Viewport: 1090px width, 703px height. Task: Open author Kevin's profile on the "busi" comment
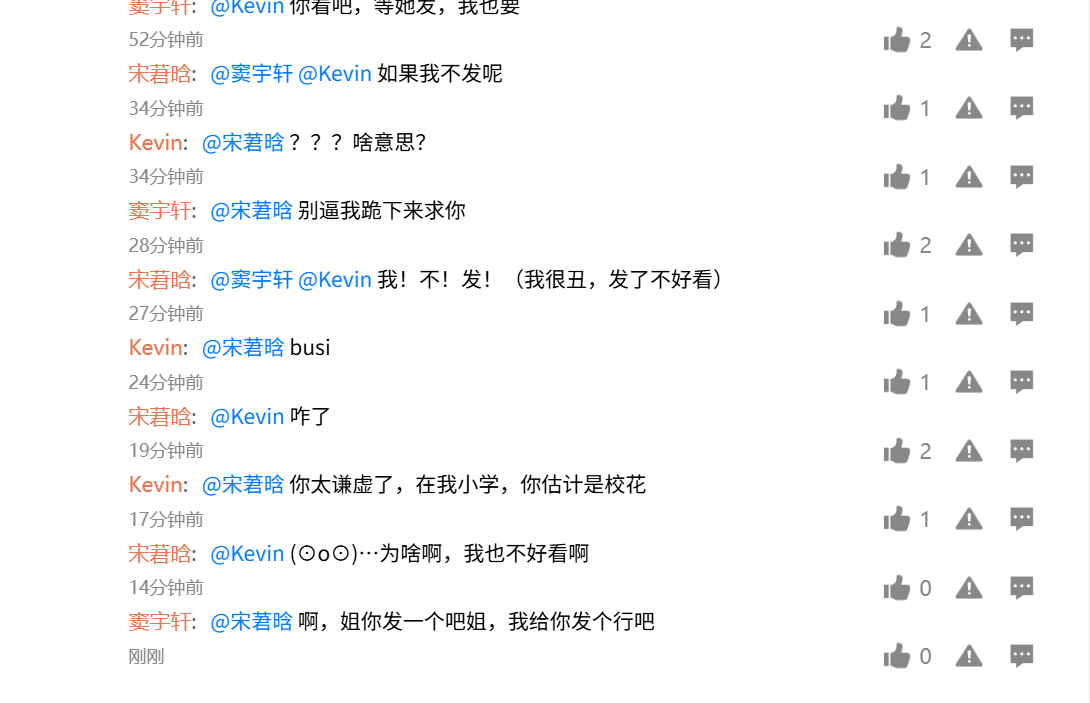[x=156, y=348]
